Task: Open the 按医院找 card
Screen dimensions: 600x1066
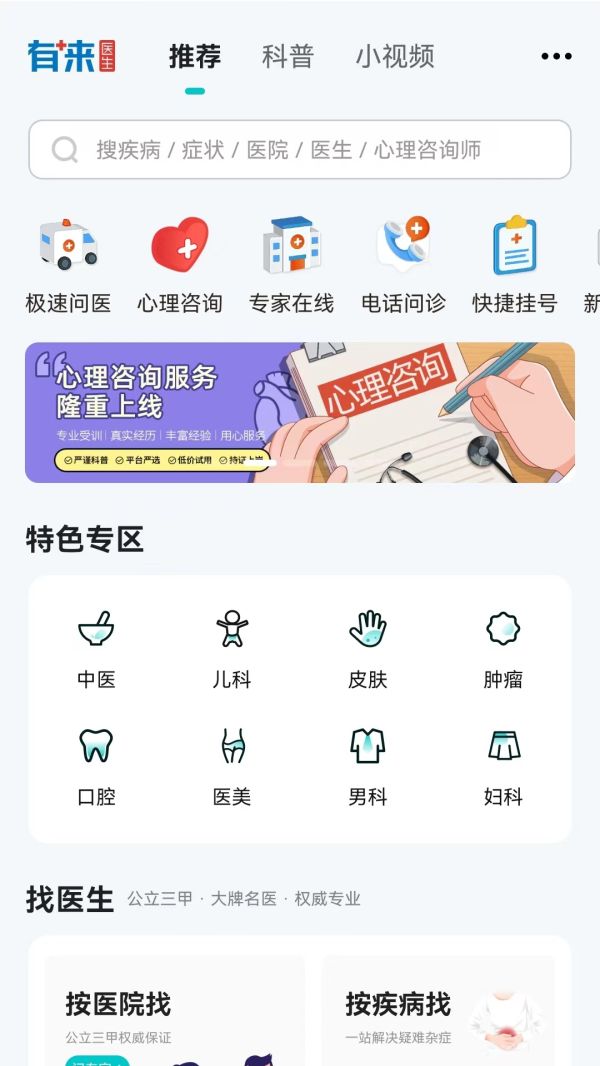Action: 175,1010
